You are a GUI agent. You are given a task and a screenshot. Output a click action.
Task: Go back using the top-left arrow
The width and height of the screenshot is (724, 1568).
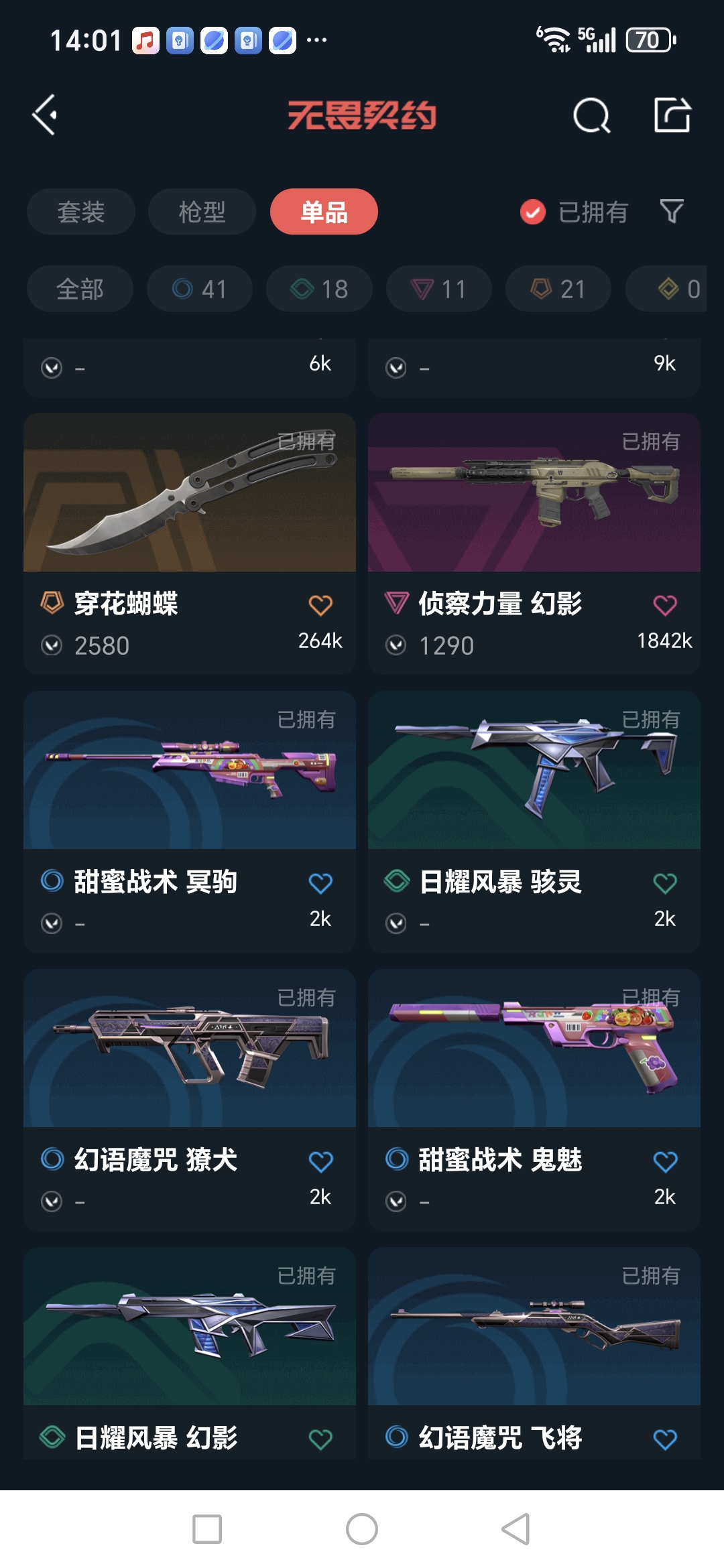click(x=45, y=115)
